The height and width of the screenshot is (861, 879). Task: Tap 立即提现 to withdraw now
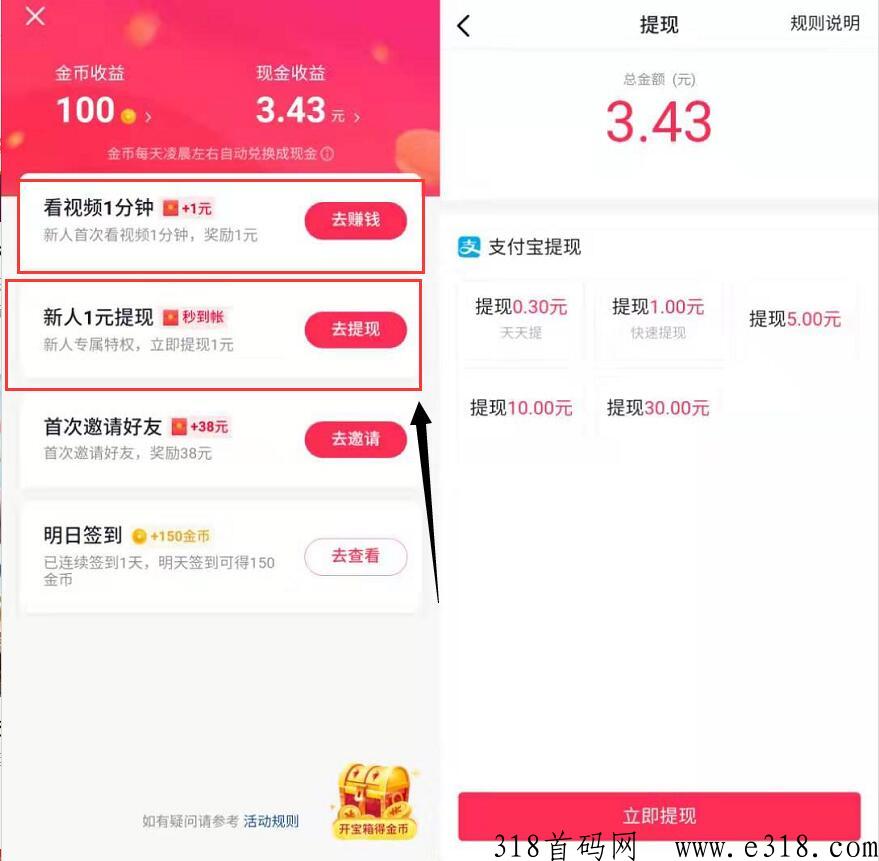coord(658,816)
